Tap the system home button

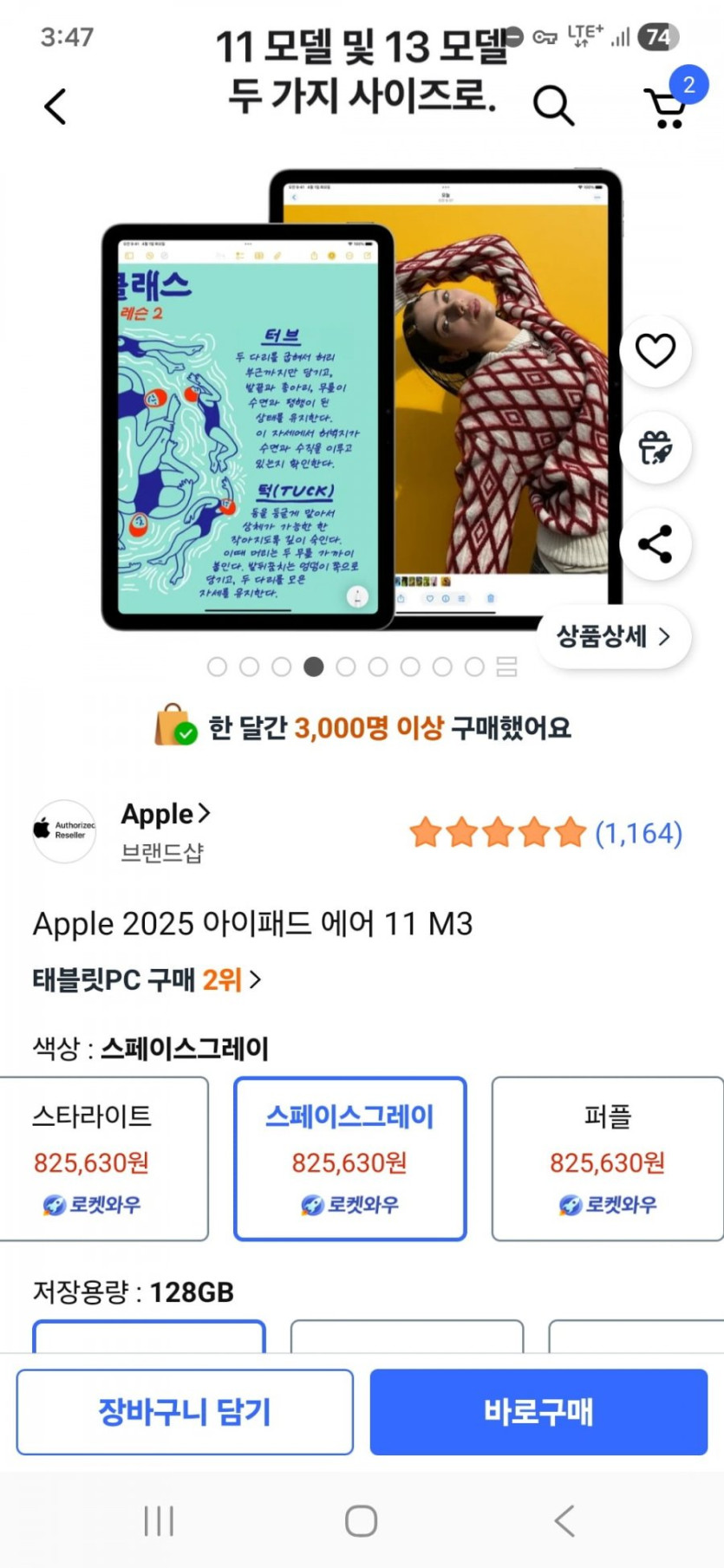coord(361,1520)
